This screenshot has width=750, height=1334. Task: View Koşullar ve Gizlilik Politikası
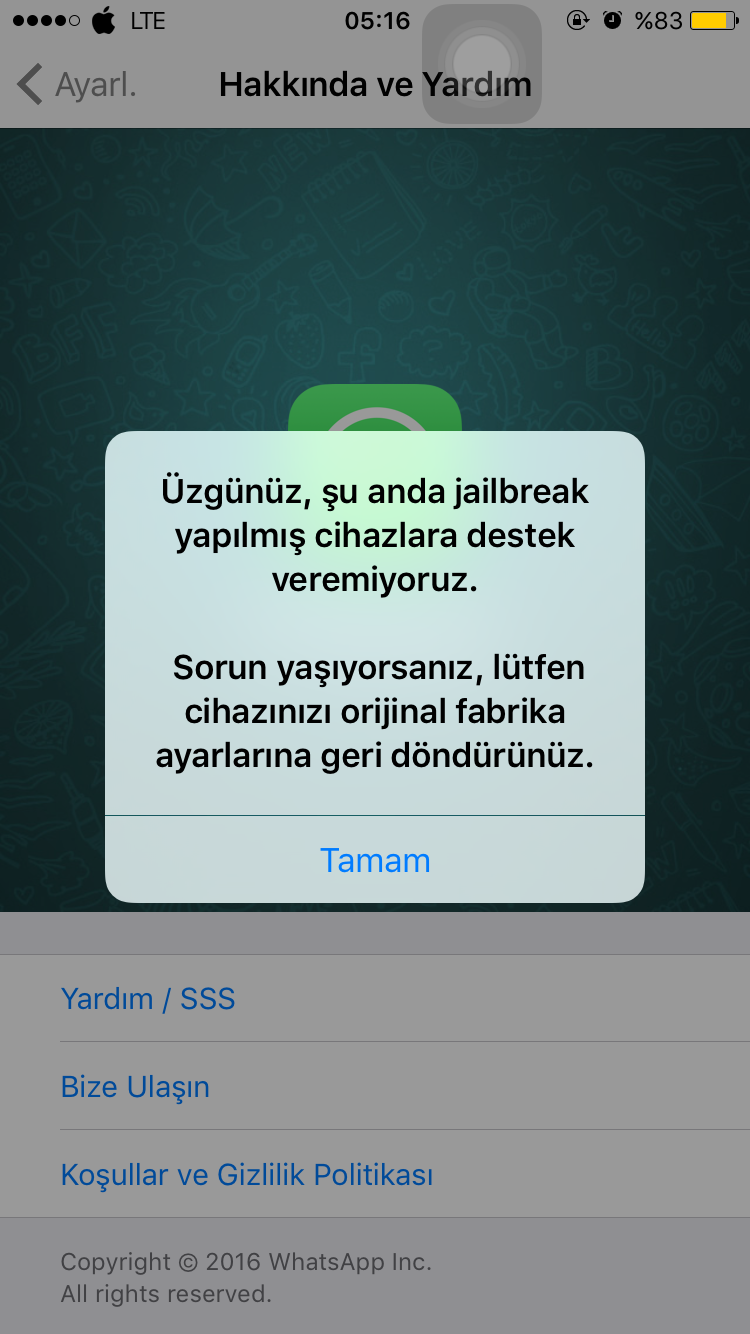pos(247,1174)
